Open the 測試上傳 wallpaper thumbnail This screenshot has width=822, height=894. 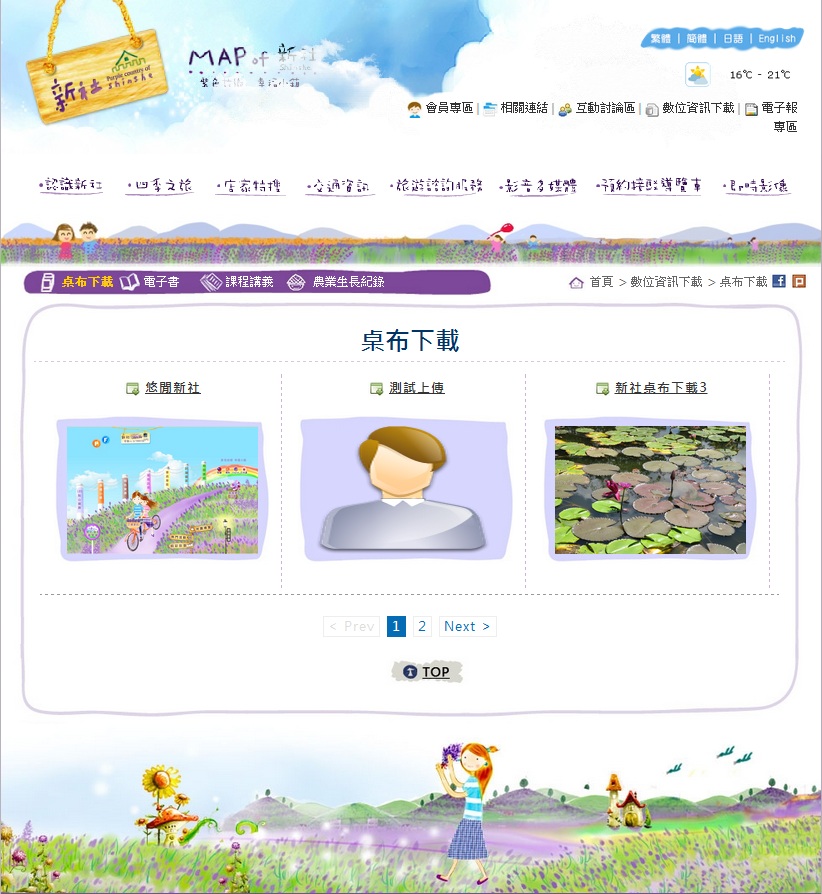(405, 489)
